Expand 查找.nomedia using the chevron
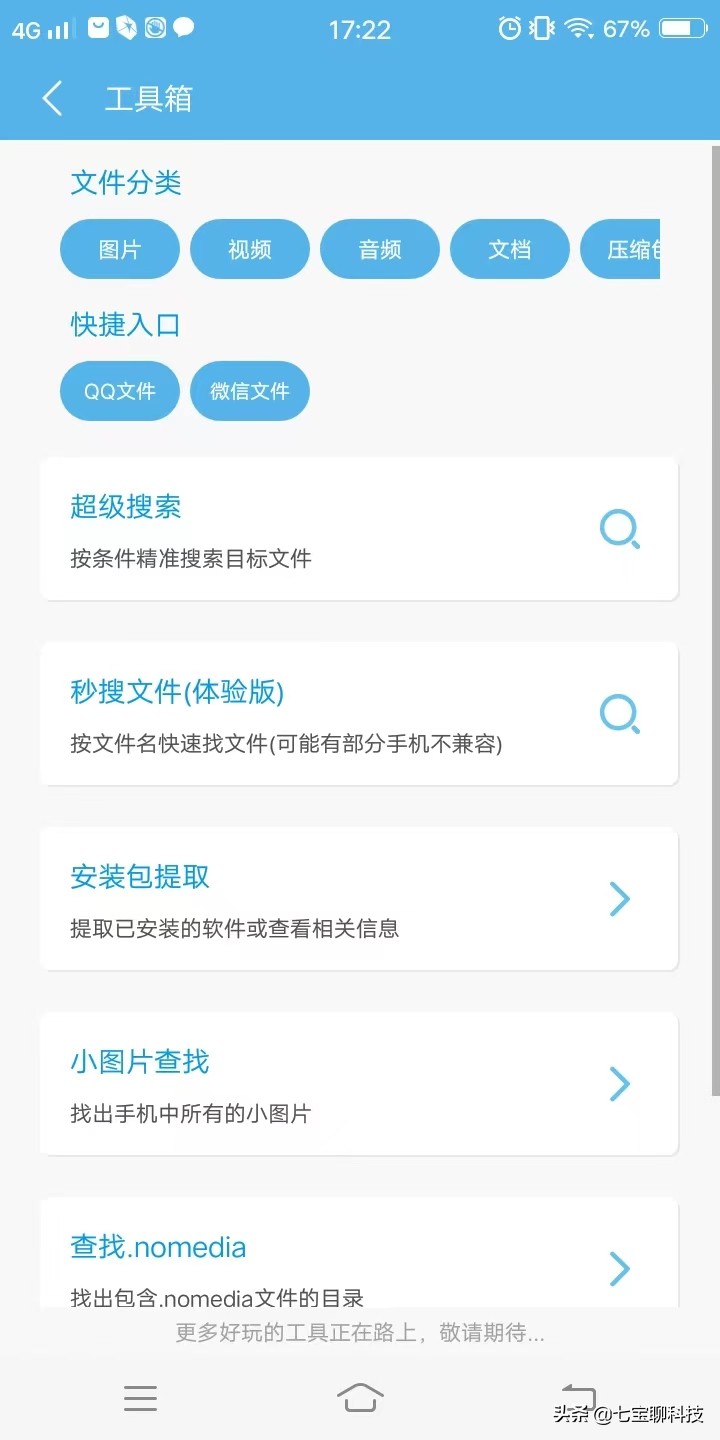This screenshot has height=1440, width=720. (620, 1269)
